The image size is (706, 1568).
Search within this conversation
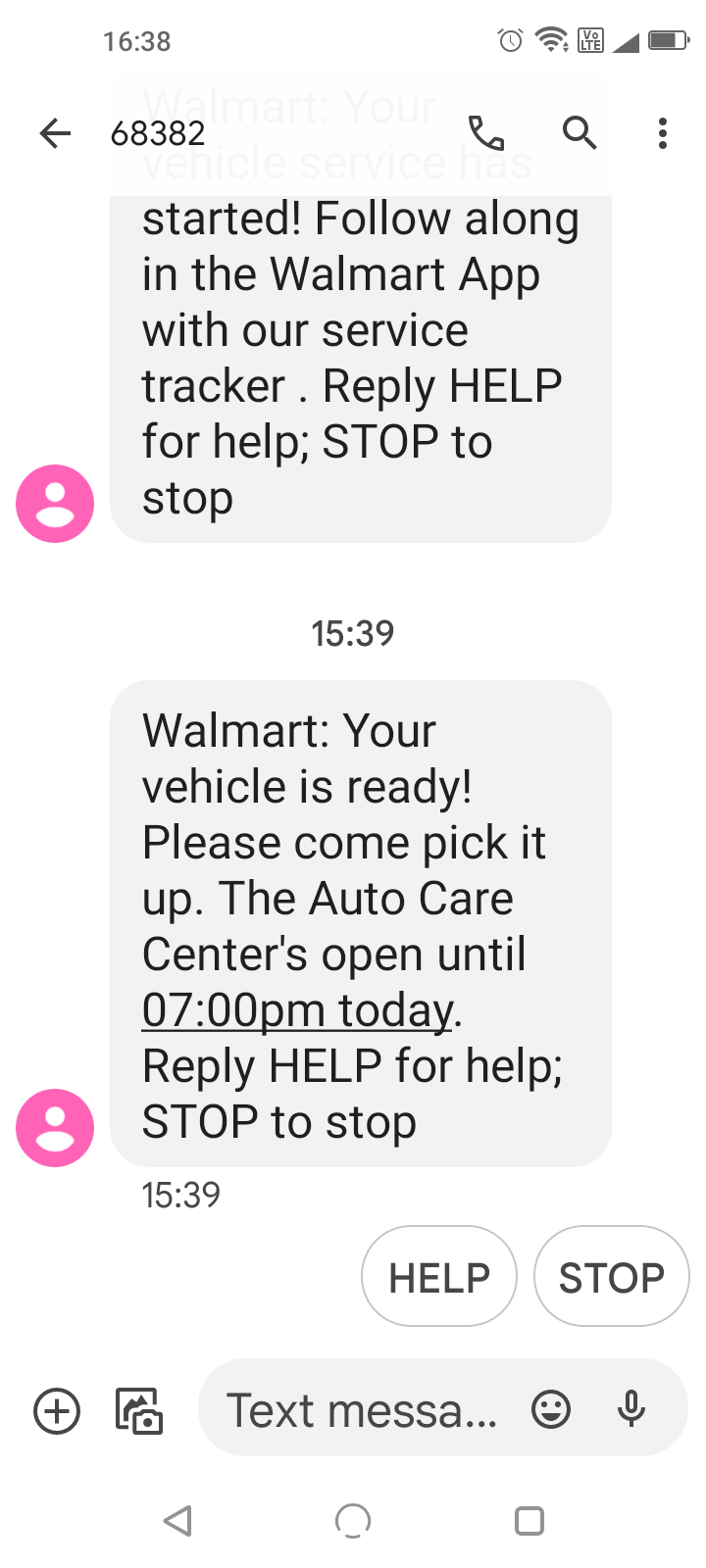pyautogui.click(x=580, y=132)
